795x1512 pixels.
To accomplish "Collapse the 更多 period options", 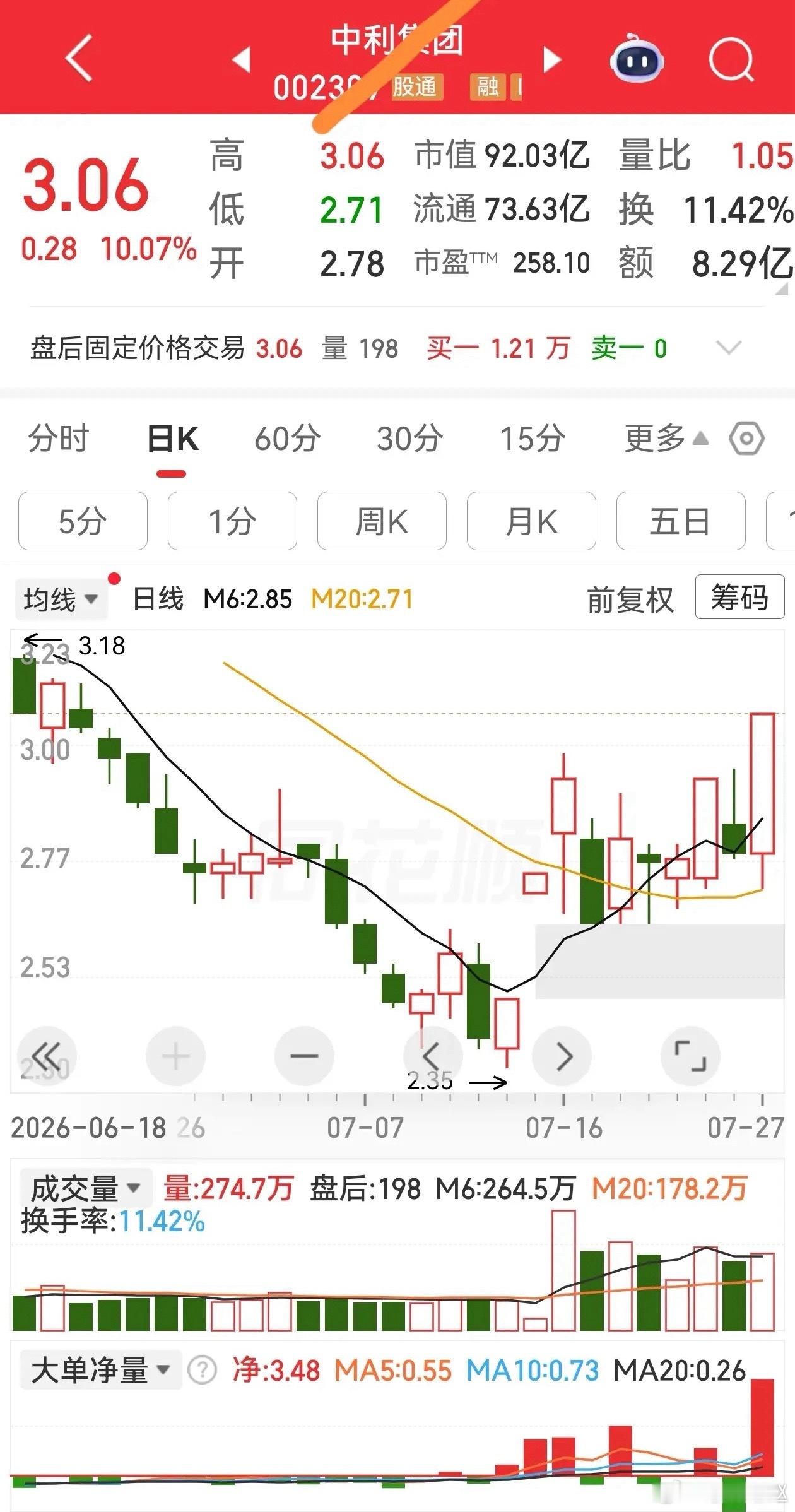I will tap(667, 438).
